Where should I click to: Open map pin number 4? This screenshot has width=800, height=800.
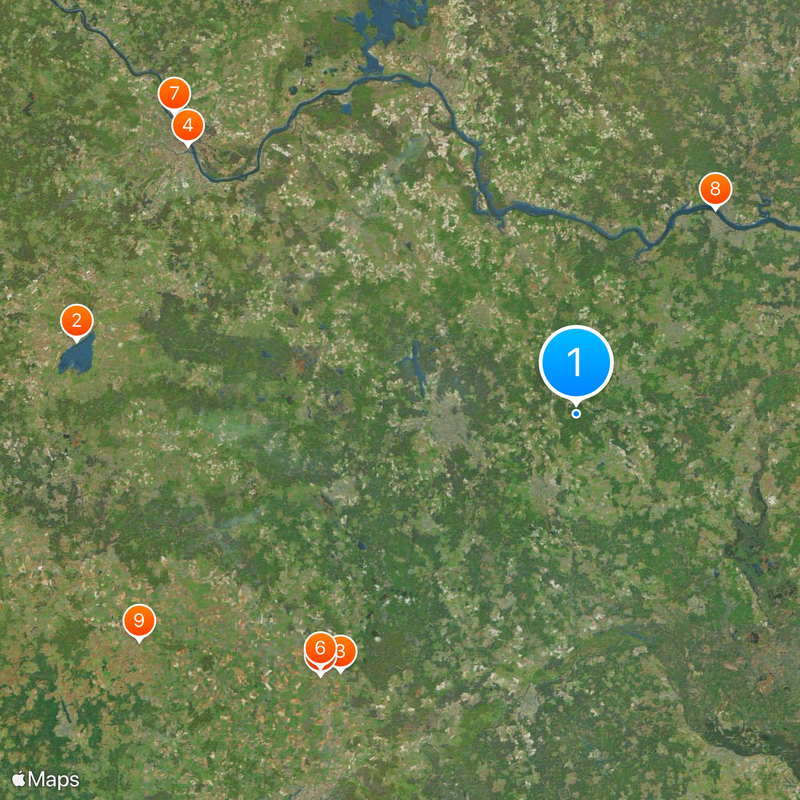coord(188,126)
